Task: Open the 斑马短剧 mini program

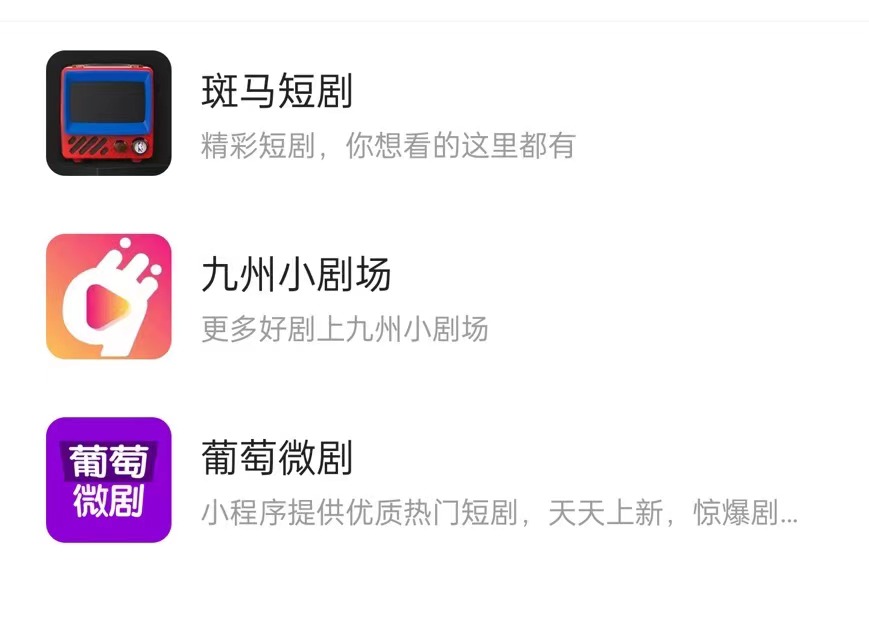Action: tap(277, 94)
